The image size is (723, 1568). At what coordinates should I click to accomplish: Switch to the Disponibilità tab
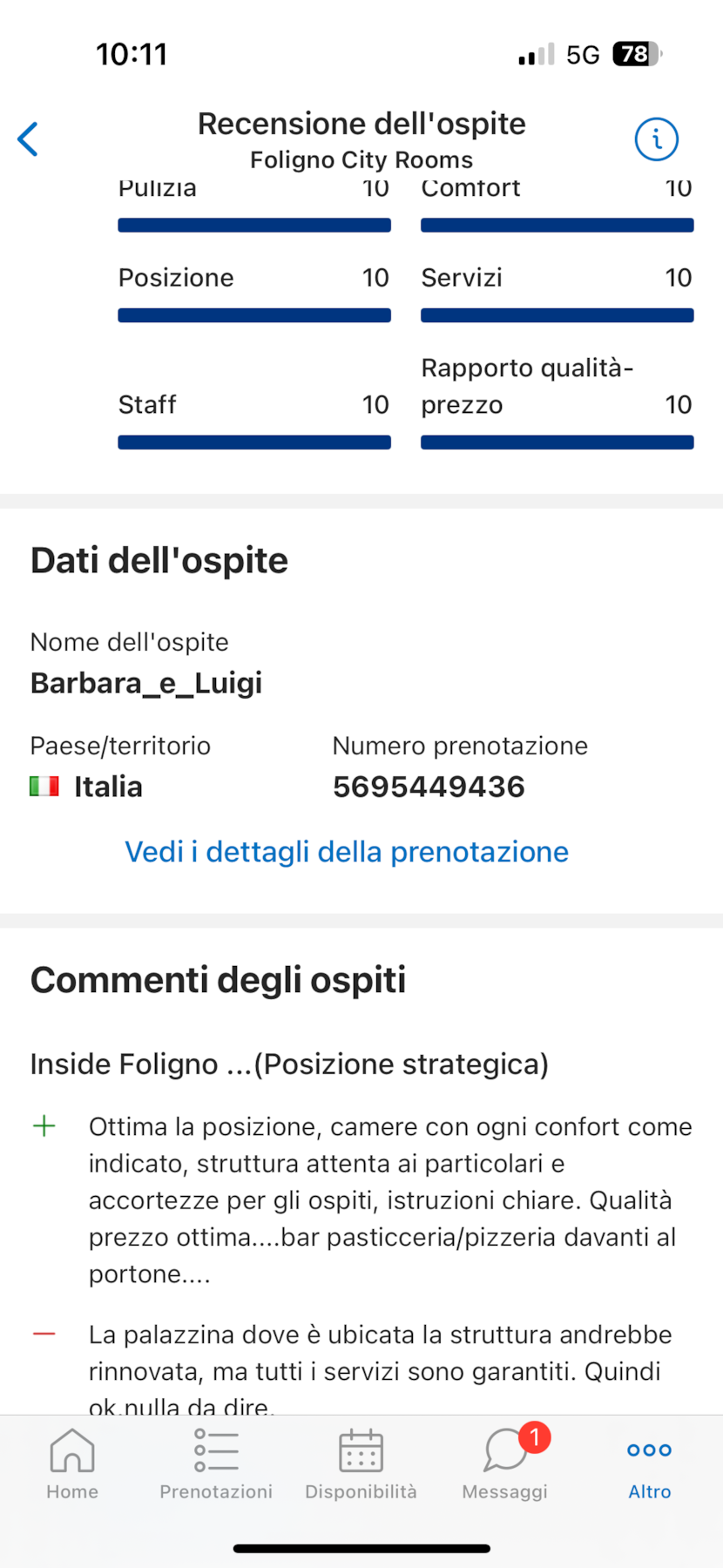[x=361, y=1465]
